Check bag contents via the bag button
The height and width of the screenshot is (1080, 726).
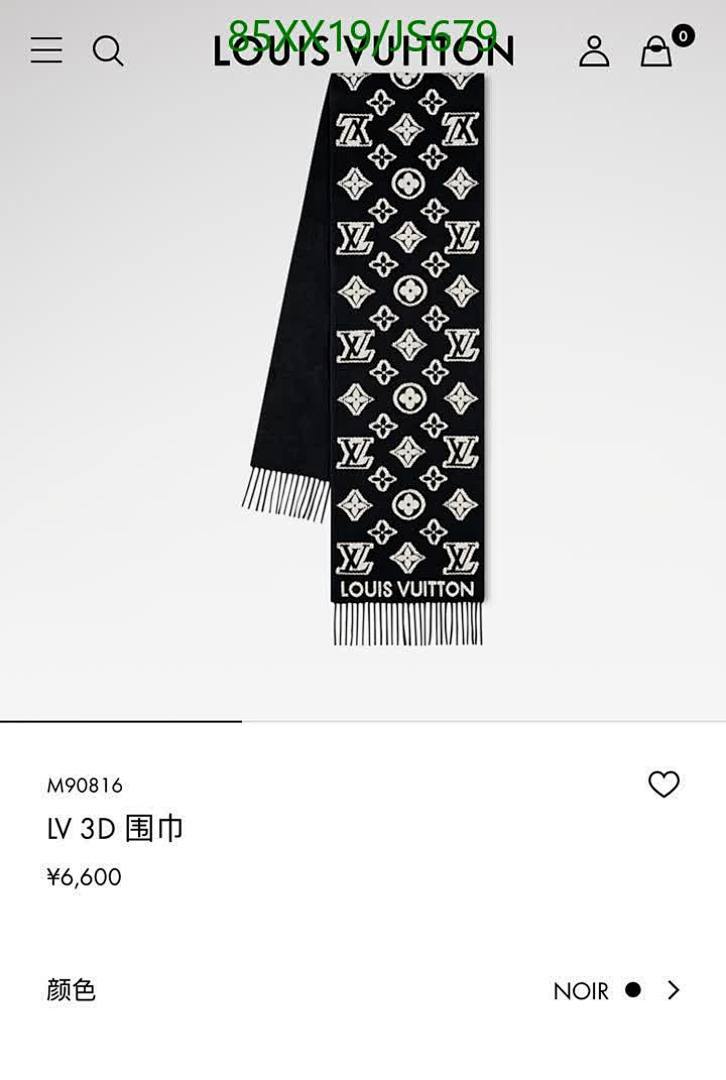[655, 53]
